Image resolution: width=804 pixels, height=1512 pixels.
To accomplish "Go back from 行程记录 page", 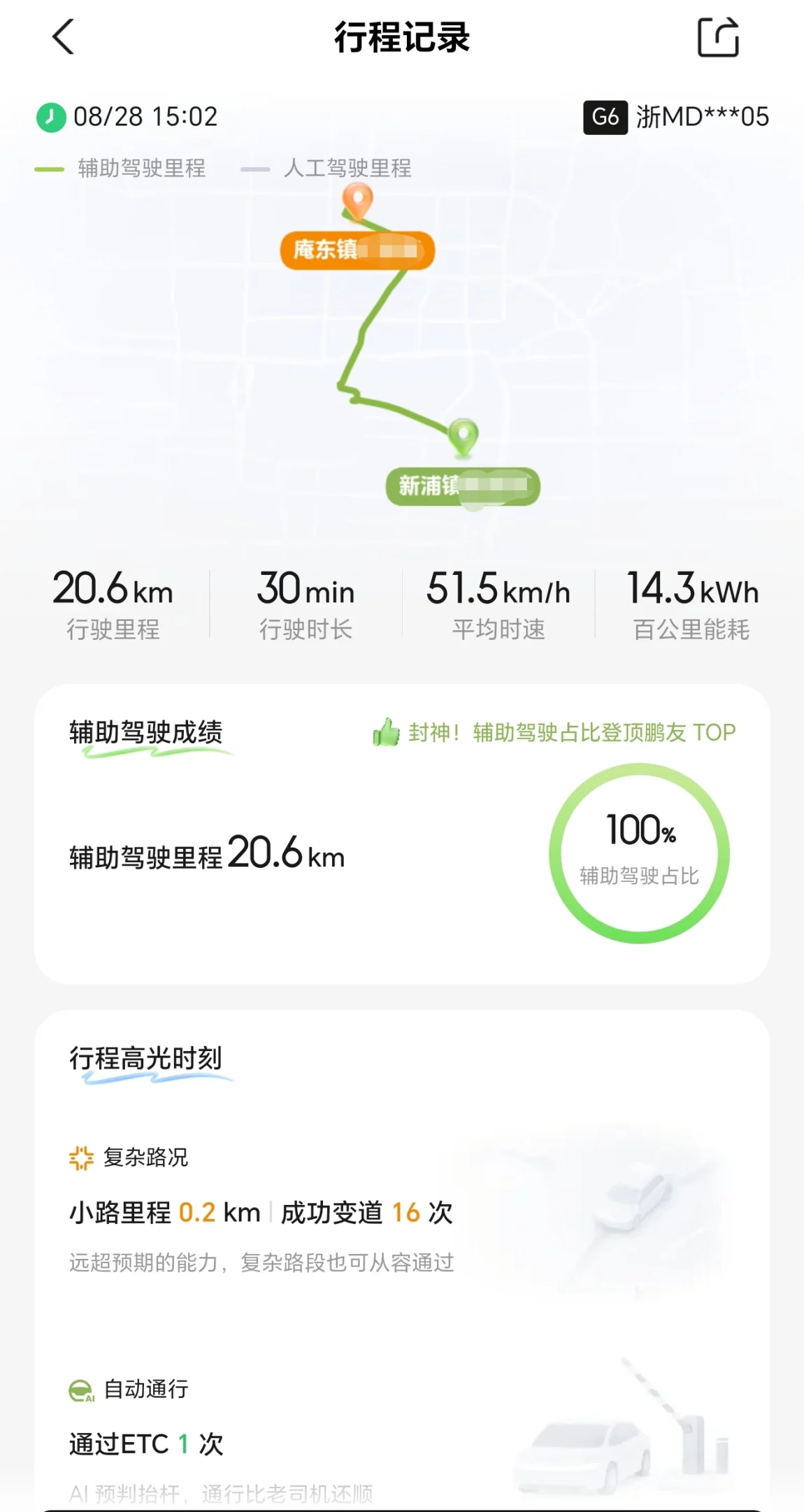I will click(x=63, y=37).
